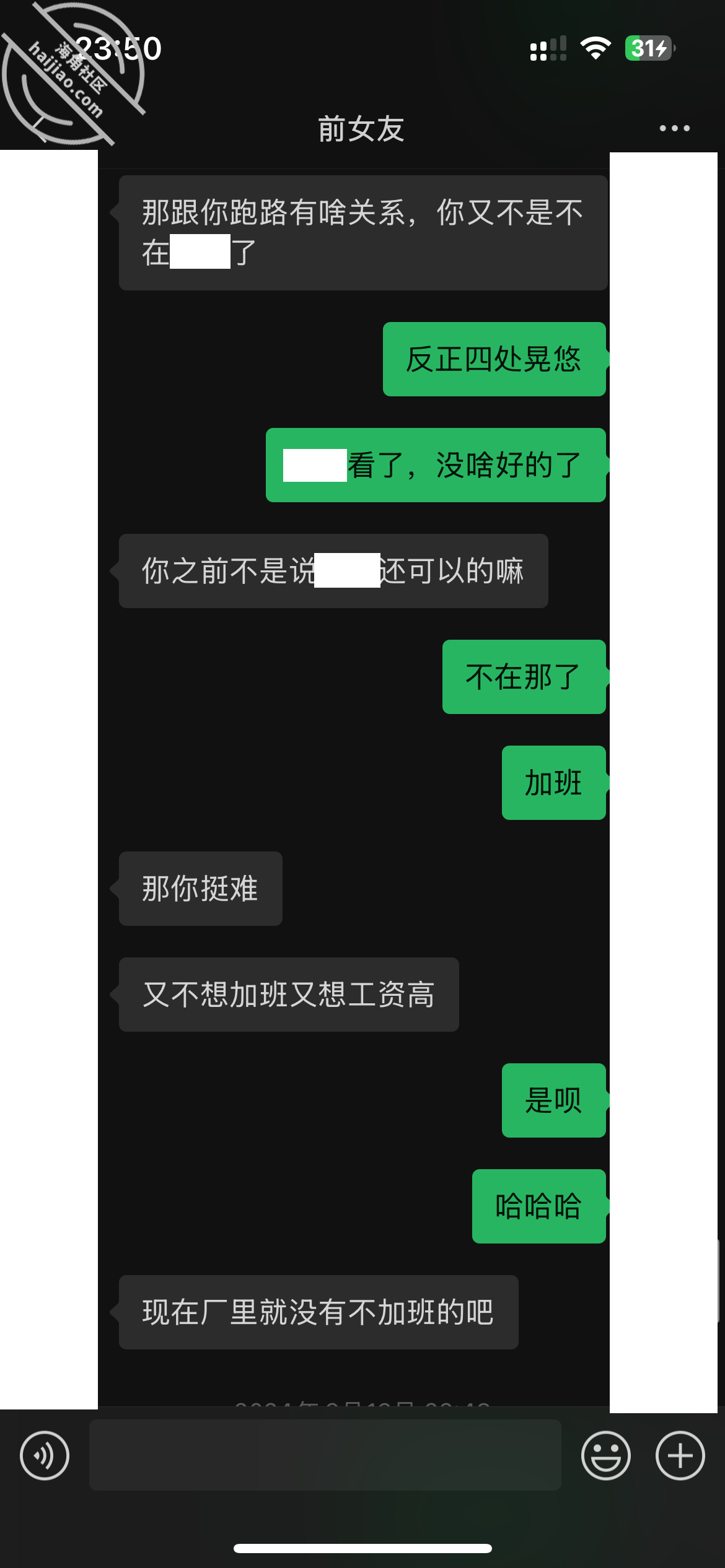Switch to voice message input
Viewport: 725px width, 1568px height.
(x=45, y=1455)
